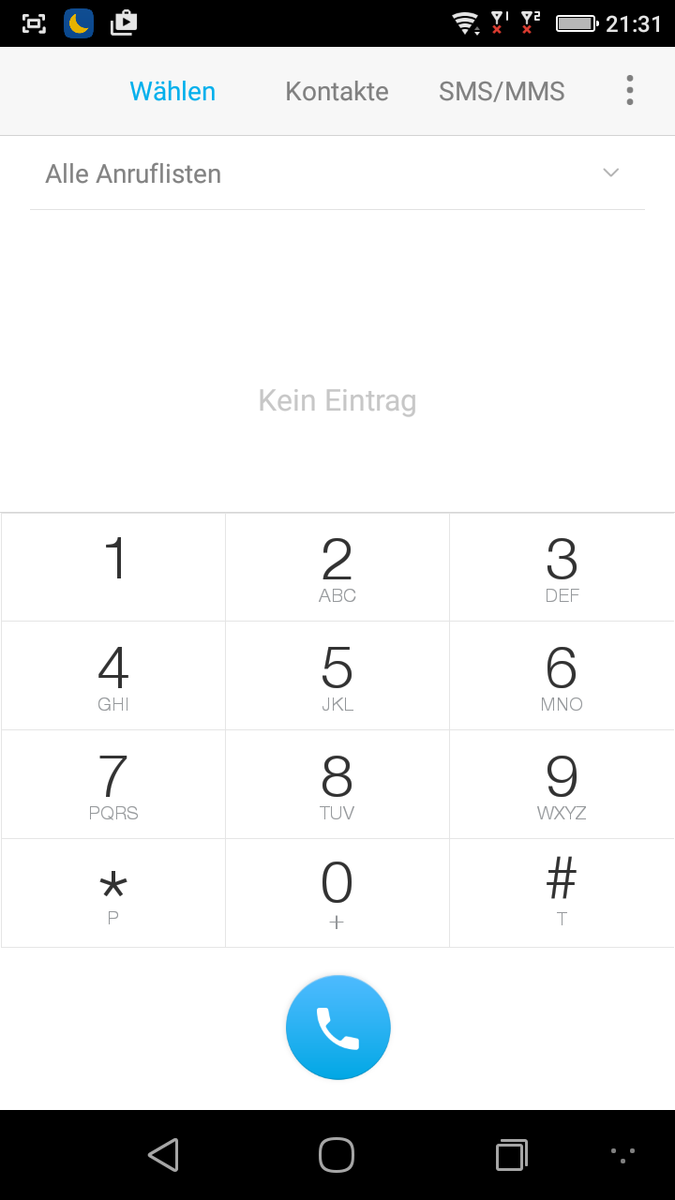Dial digit 1 on keypad

pyautogui.click(x=114, y=567)
